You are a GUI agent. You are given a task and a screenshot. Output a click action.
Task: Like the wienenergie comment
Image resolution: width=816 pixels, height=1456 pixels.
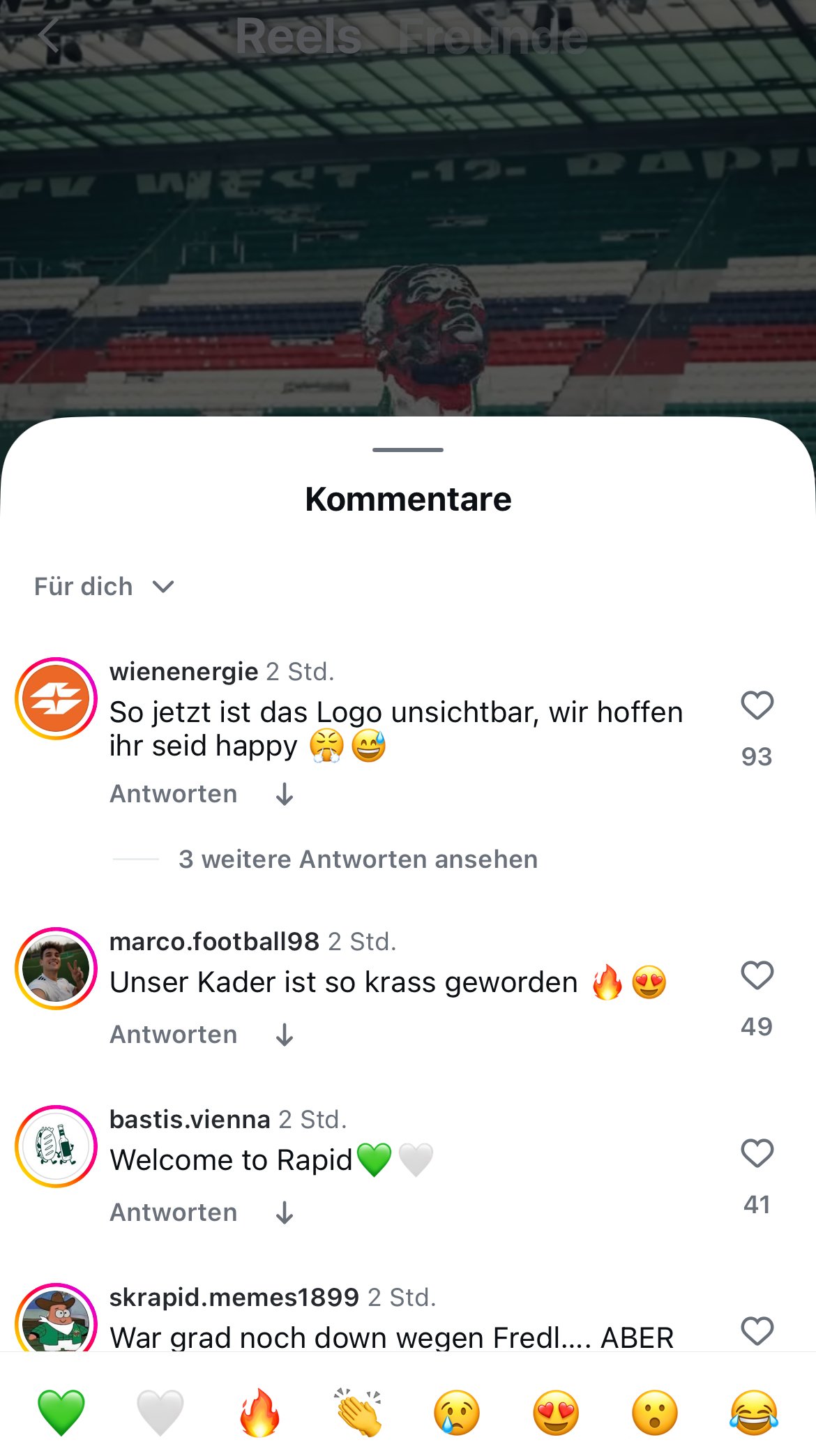pyautogui.click(x=757, y=705)
